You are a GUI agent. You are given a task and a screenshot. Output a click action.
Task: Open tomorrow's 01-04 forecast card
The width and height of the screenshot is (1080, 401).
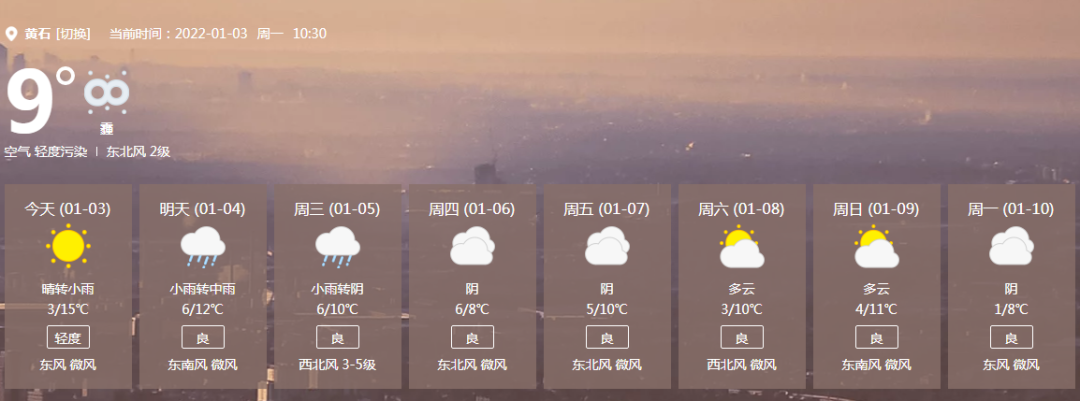click(x=203, y=285)
